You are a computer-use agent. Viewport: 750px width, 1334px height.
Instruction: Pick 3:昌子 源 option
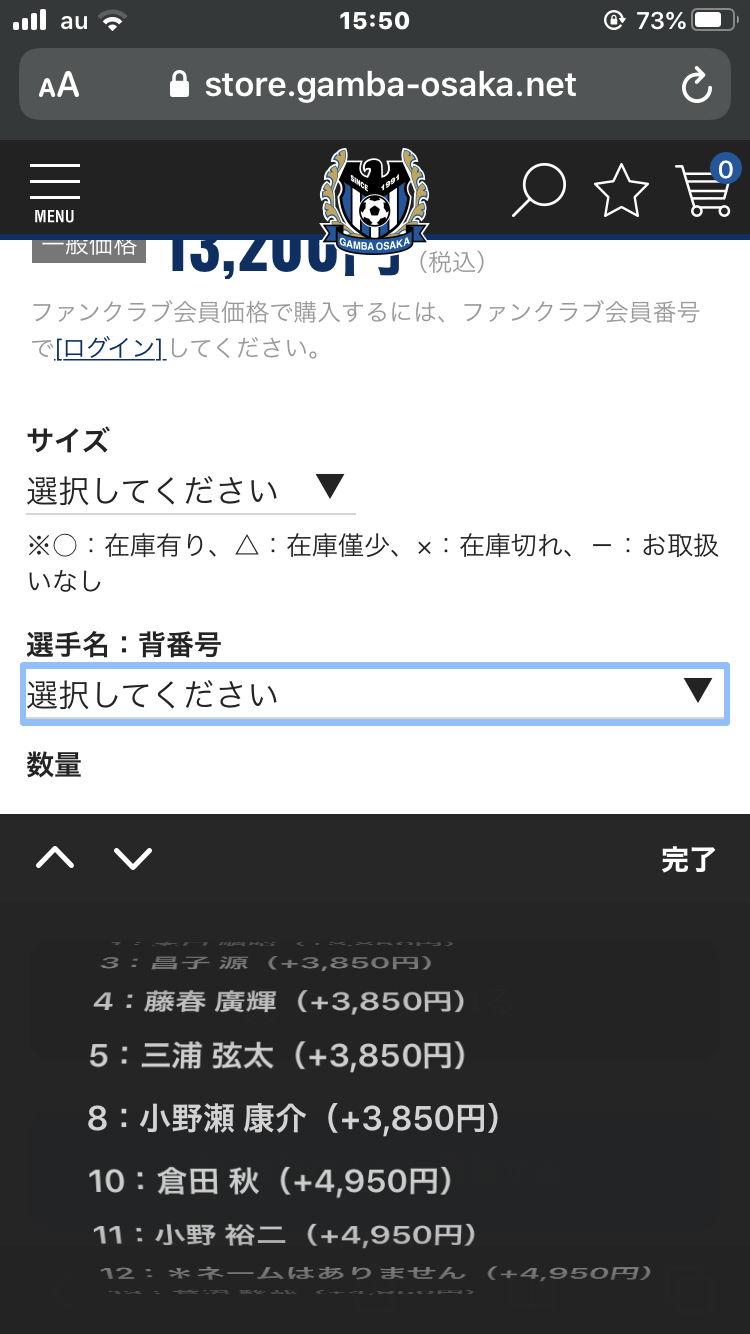click(x=266, y=963)
